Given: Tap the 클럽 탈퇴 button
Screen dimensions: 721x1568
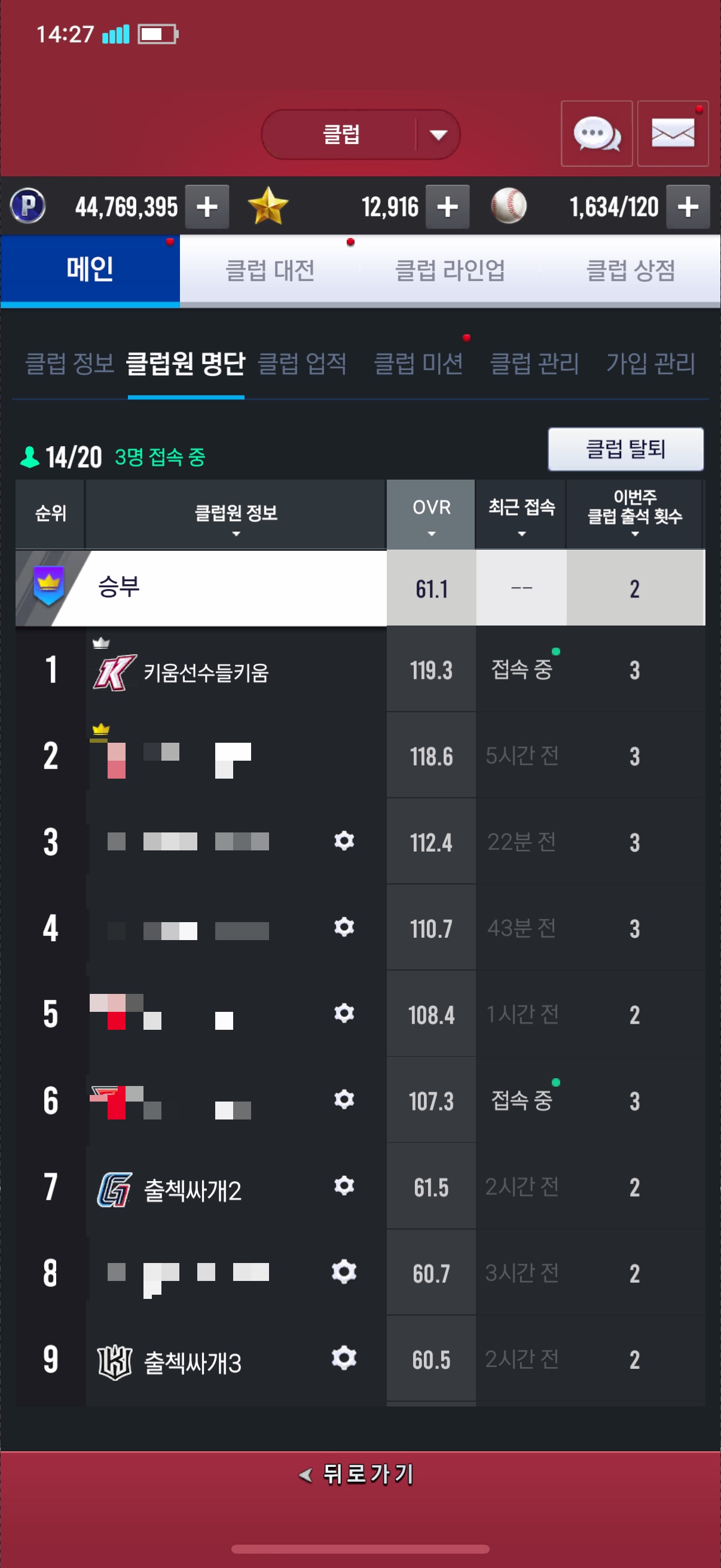Looking at the screenshot, I should 625,449.
